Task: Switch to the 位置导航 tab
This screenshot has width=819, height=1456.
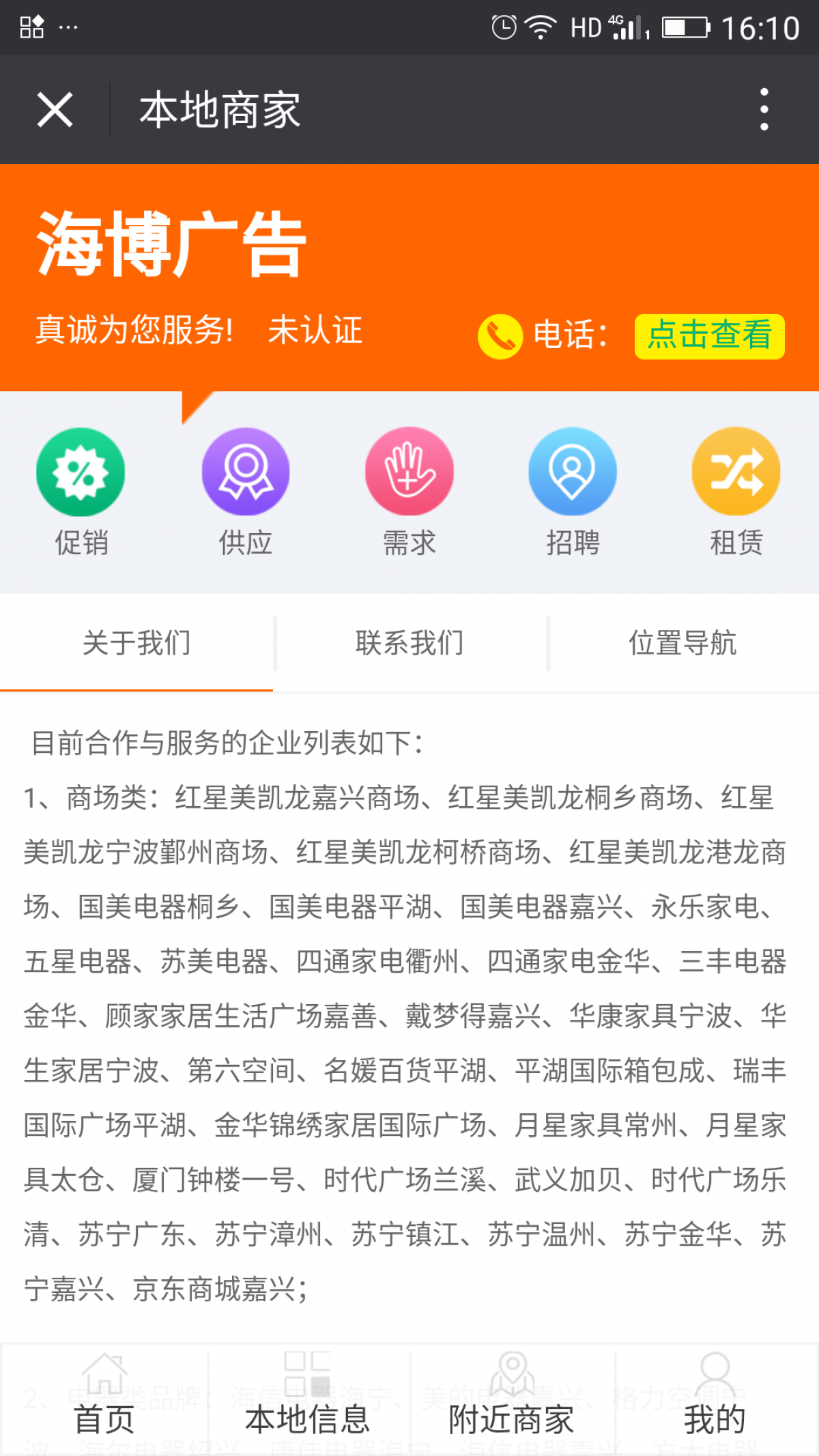Action: (682, 643)
